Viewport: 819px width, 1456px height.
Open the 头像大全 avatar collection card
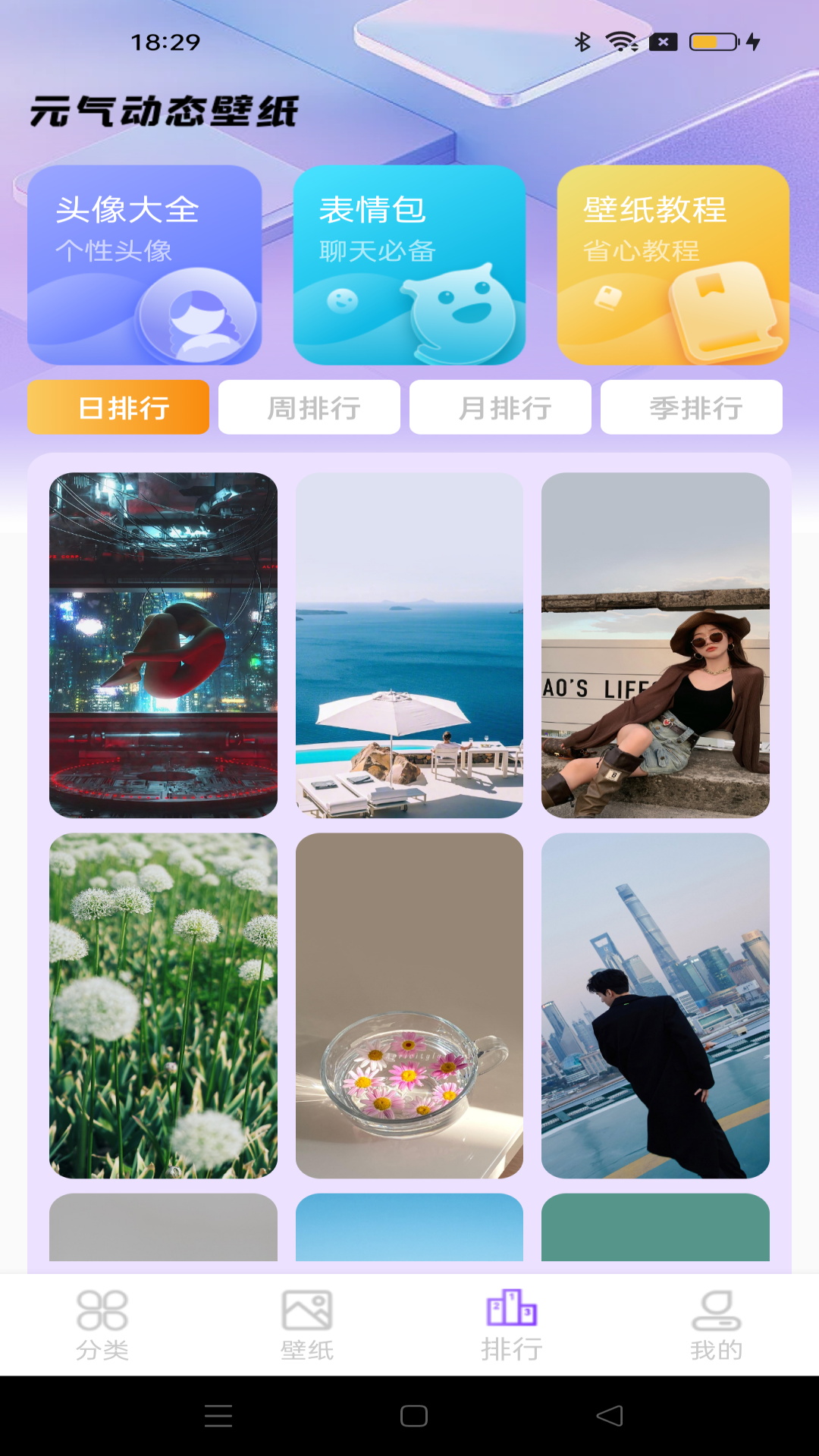click(x=145, y=265)
